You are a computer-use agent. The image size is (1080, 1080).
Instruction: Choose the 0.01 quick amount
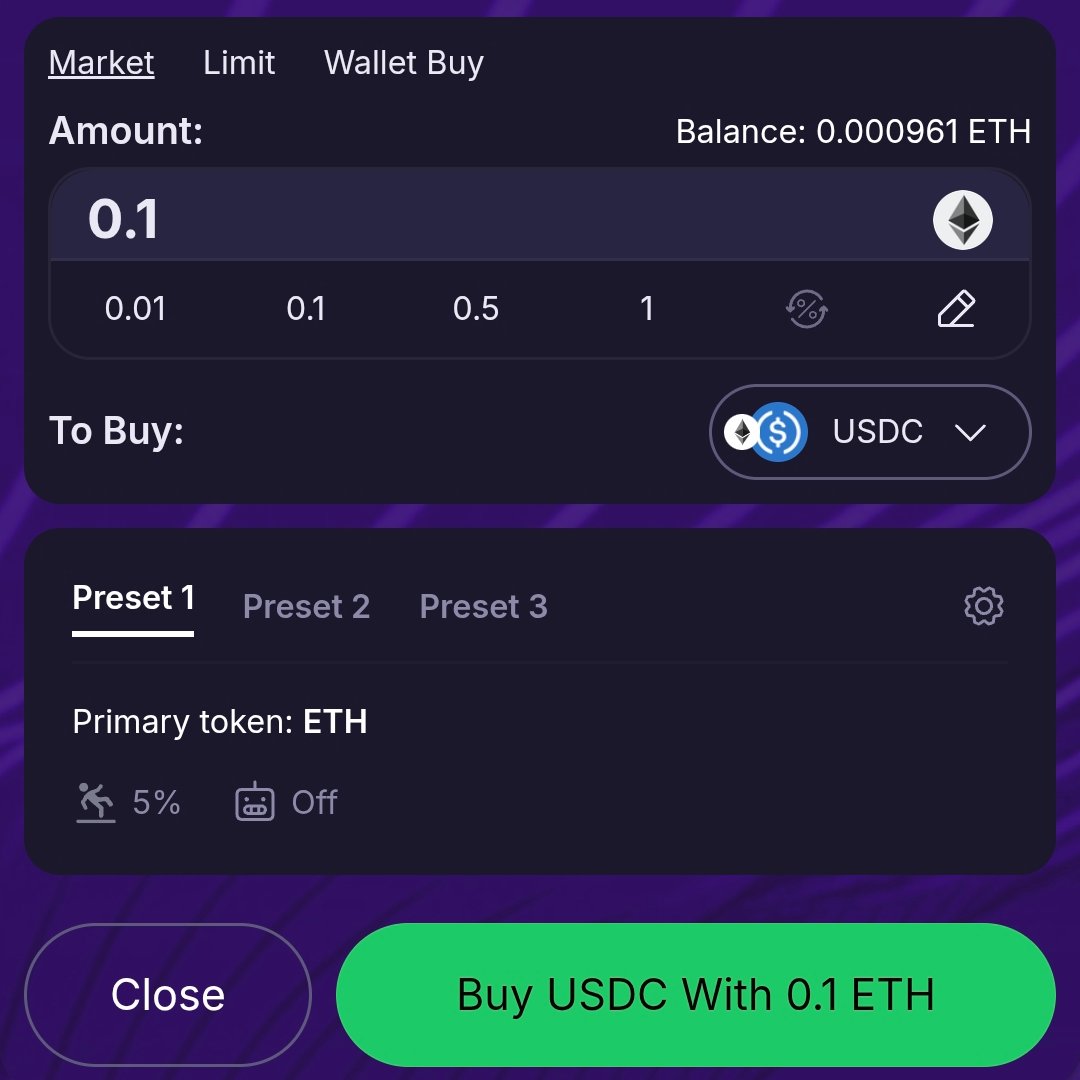[135, 309]
